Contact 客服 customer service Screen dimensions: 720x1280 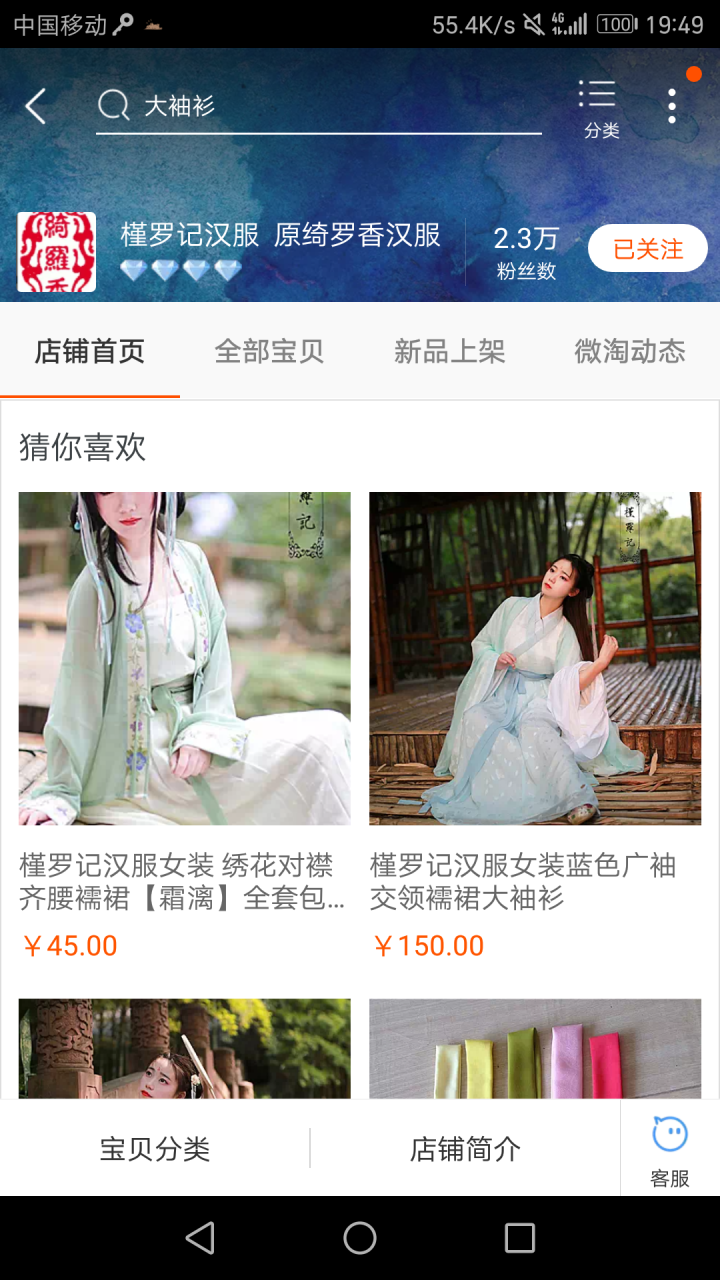670,1150
